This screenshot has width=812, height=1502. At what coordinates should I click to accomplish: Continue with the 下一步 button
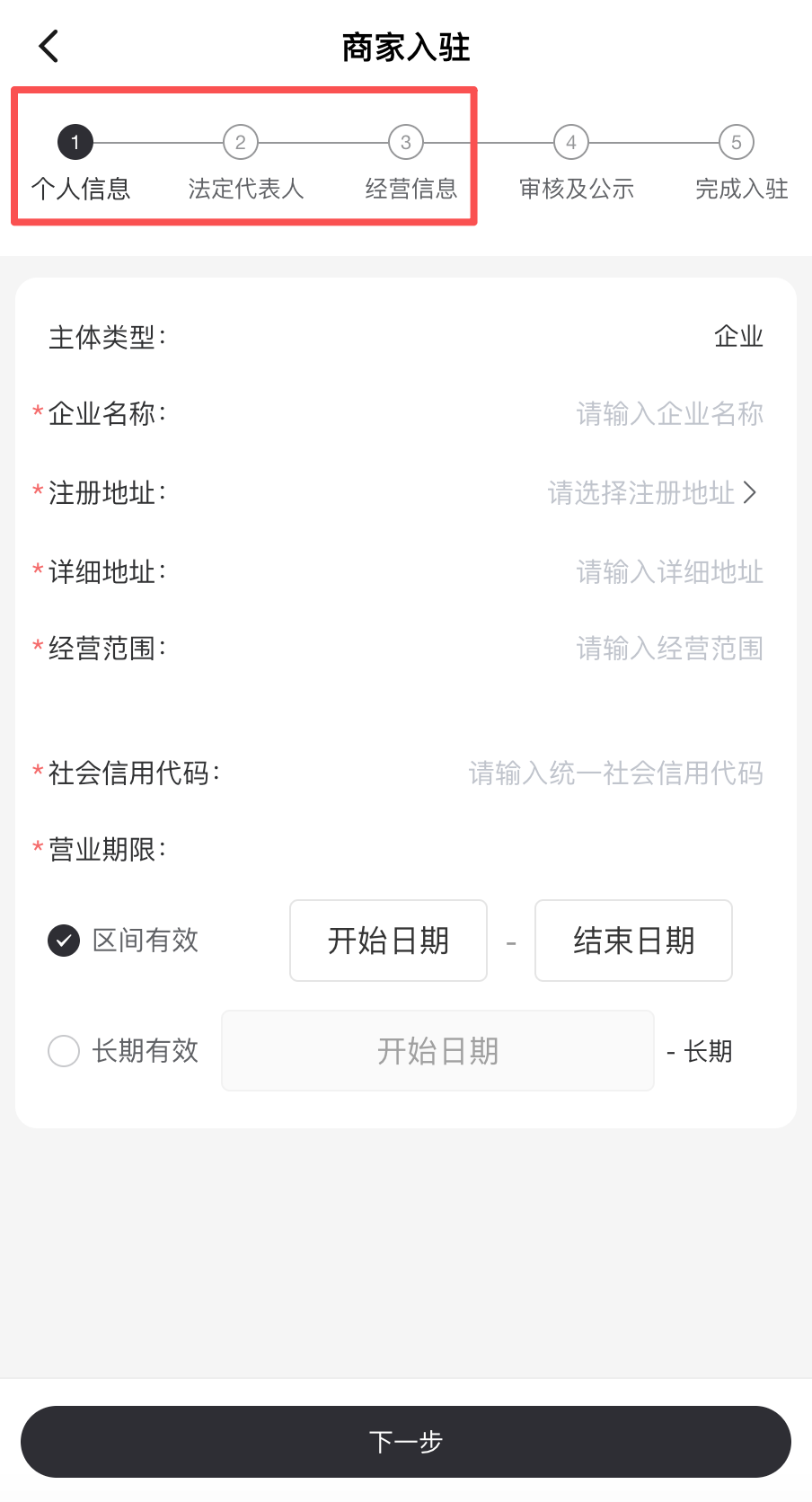pyautogui.click(x=406, y=1442)
